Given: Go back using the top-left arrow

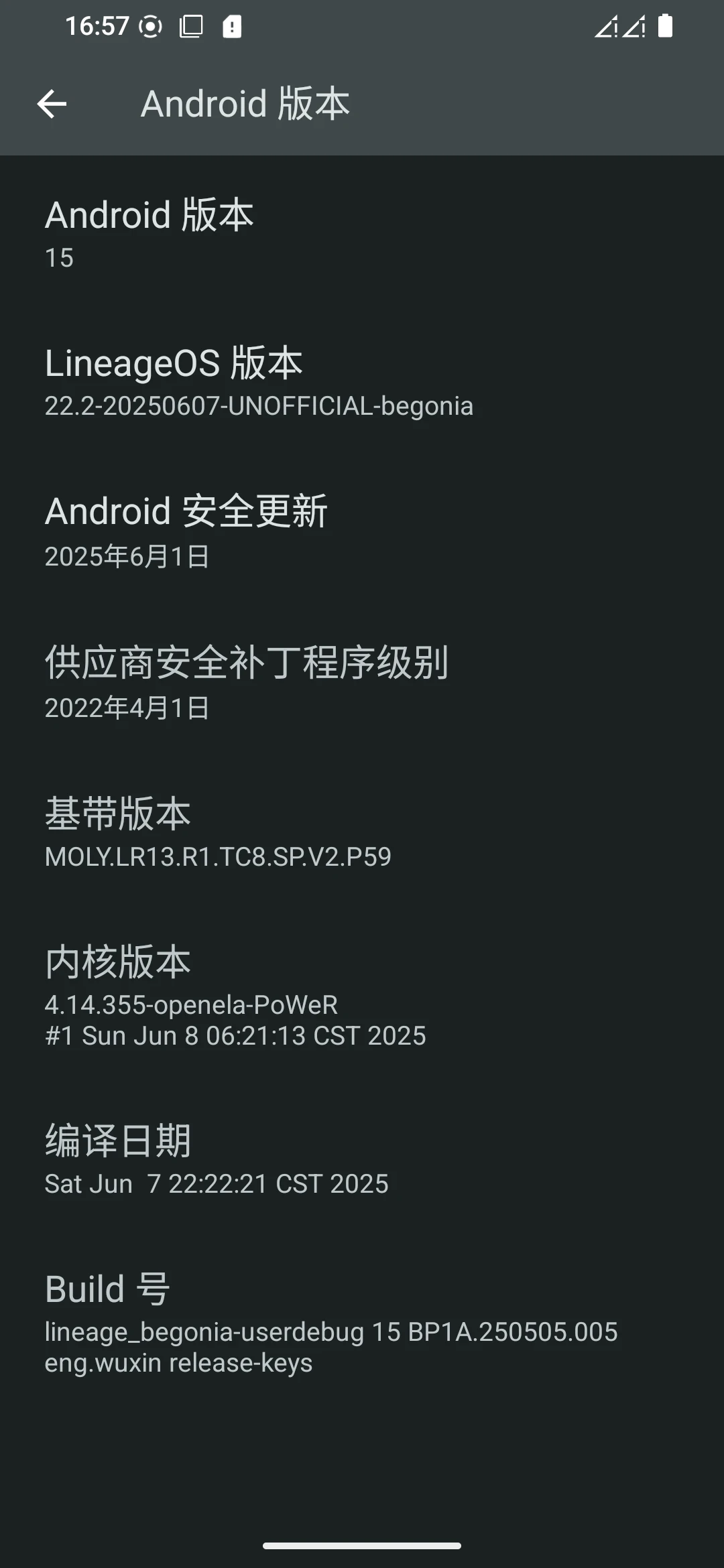Looking at the screenshot, I should click(x=52, y=104).
